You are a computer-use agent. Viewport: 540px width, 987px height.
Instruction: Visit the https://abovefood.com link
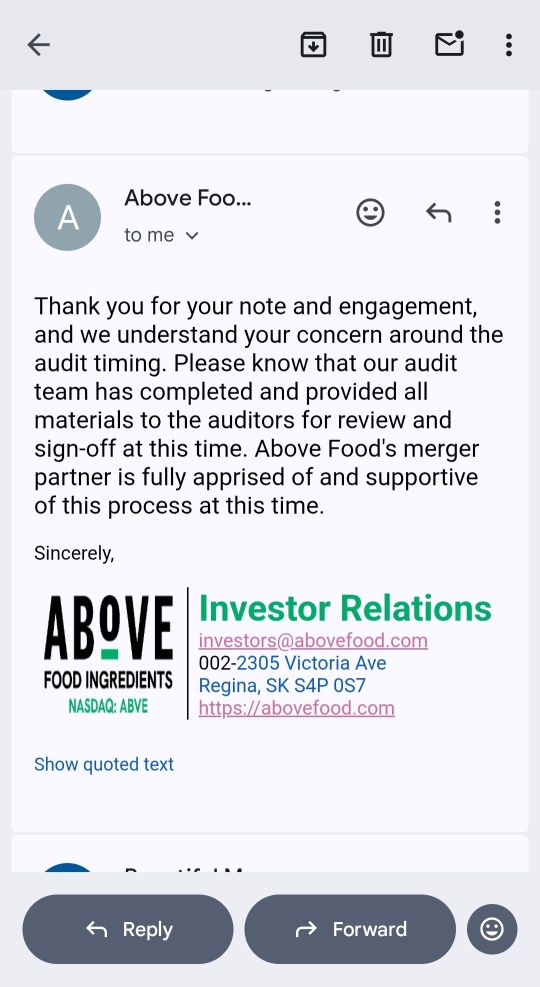click(296, 708)
